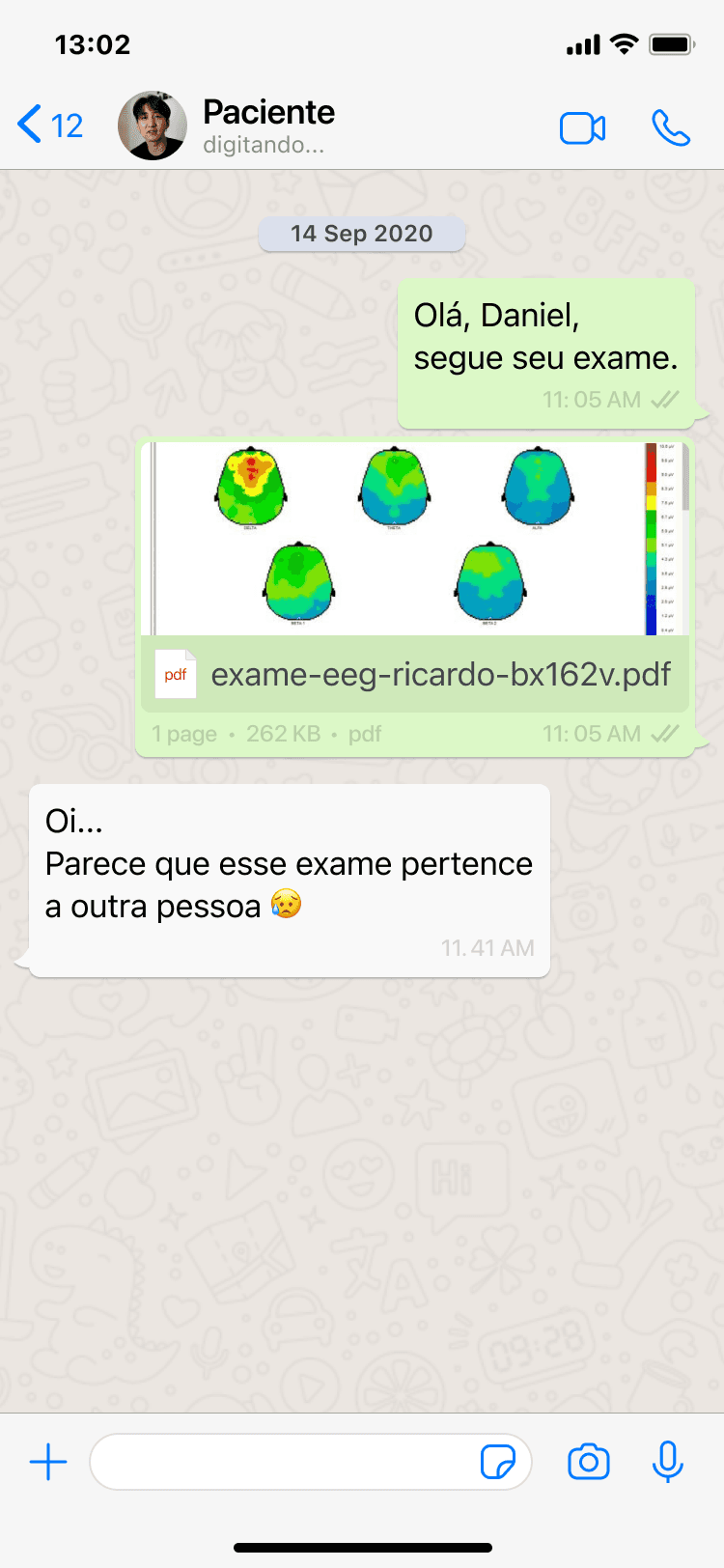Open the sticker picker in the message field
Image resolution: width=724 pixels, height=1568 pixels.
click(498, 1462)
